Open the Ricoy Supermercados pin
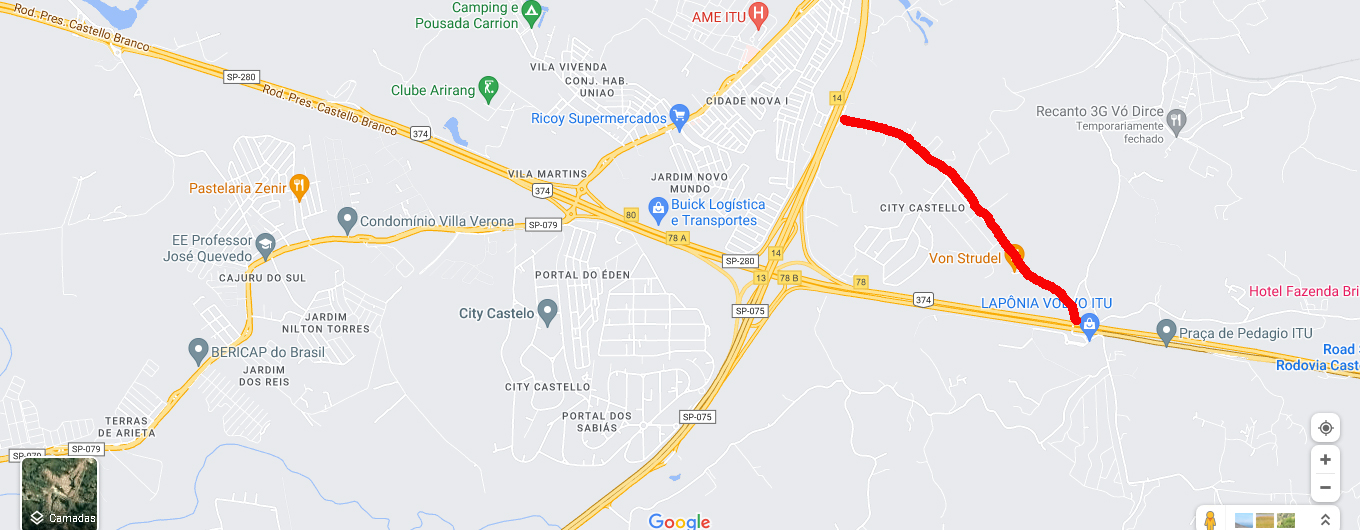The width and height of the screenshot is (1360, 530). tap(680, 116)
